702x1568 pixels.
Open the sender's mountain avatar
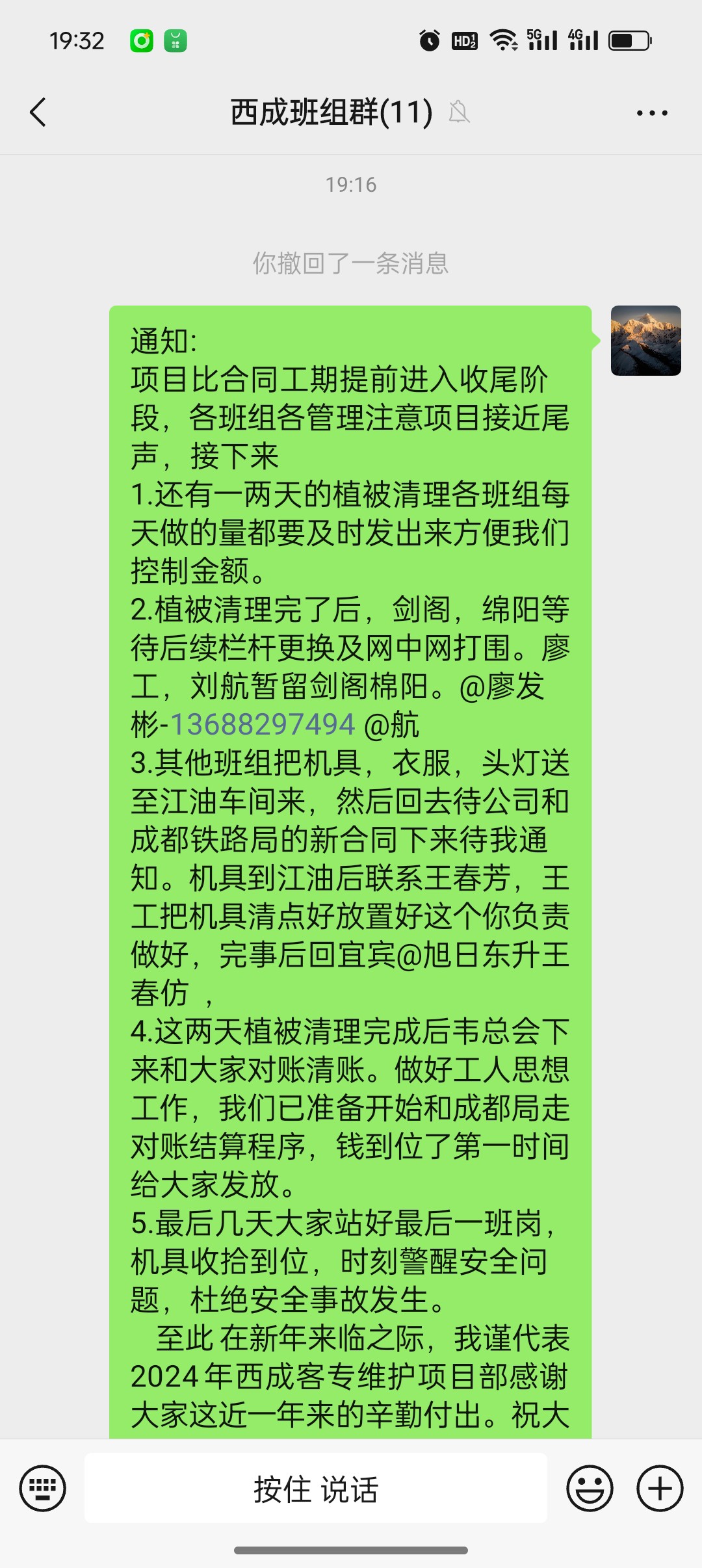click(x=645, y=341)
